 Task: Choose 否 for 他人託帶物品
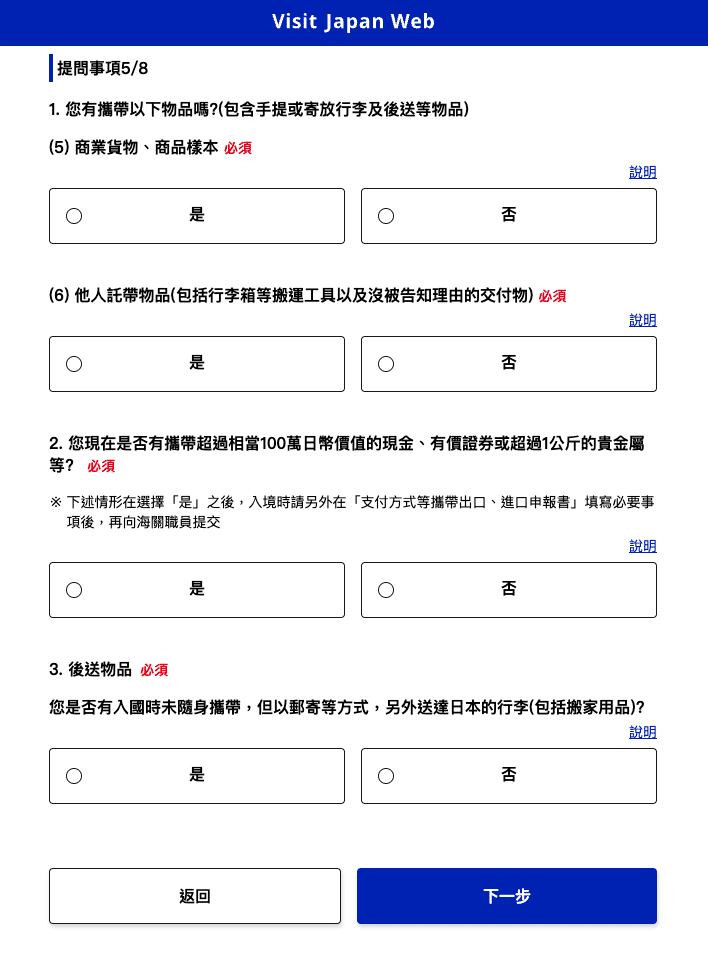(x=508, y=364)
